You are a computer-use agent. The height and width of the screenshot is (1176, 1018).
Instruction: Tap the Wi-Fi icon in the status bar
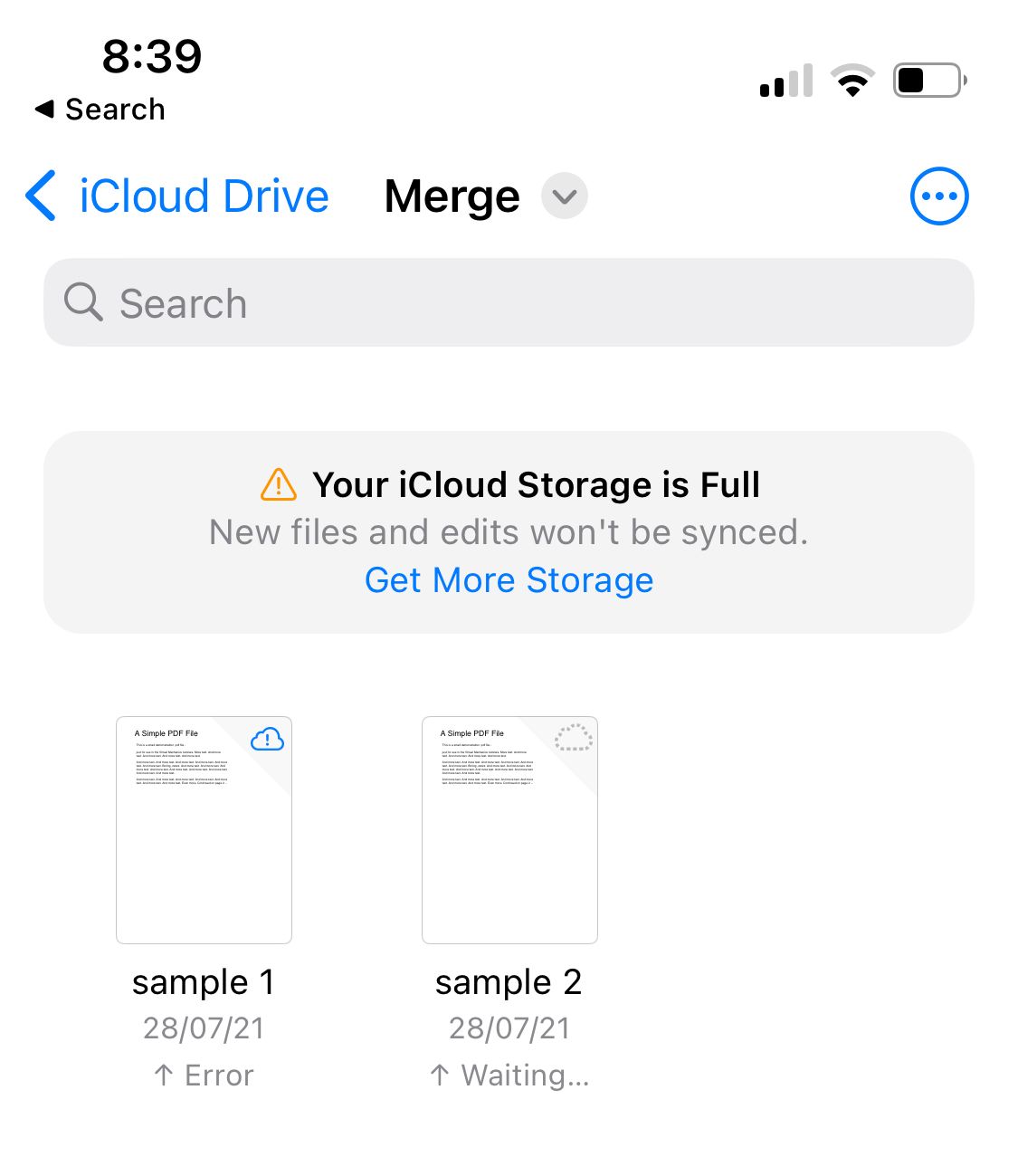(x=852, y=80)
